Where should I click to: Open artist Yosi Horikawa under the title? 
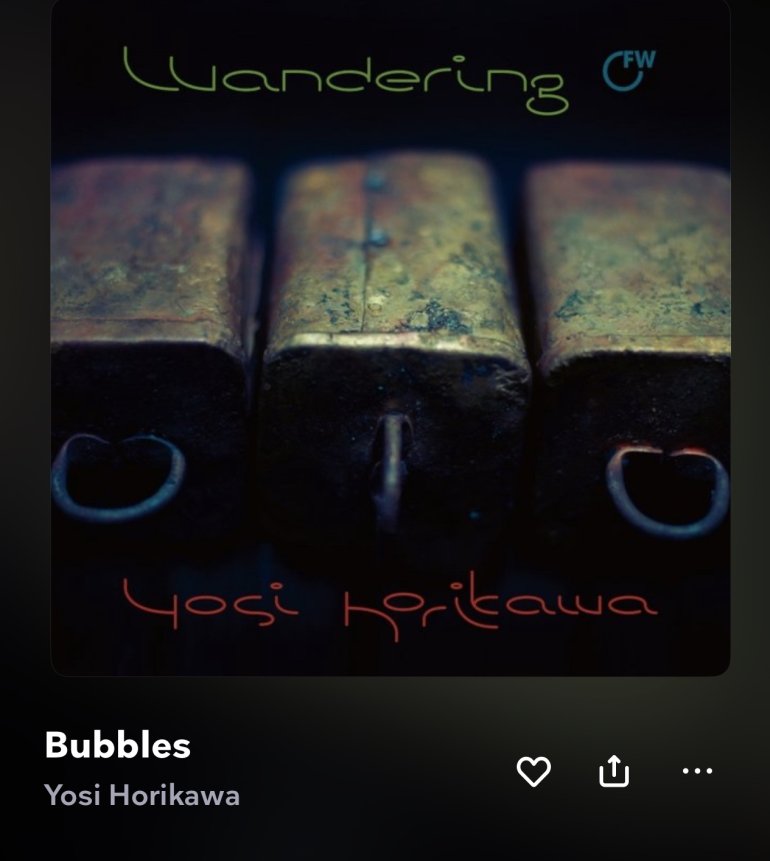[142, 796]
